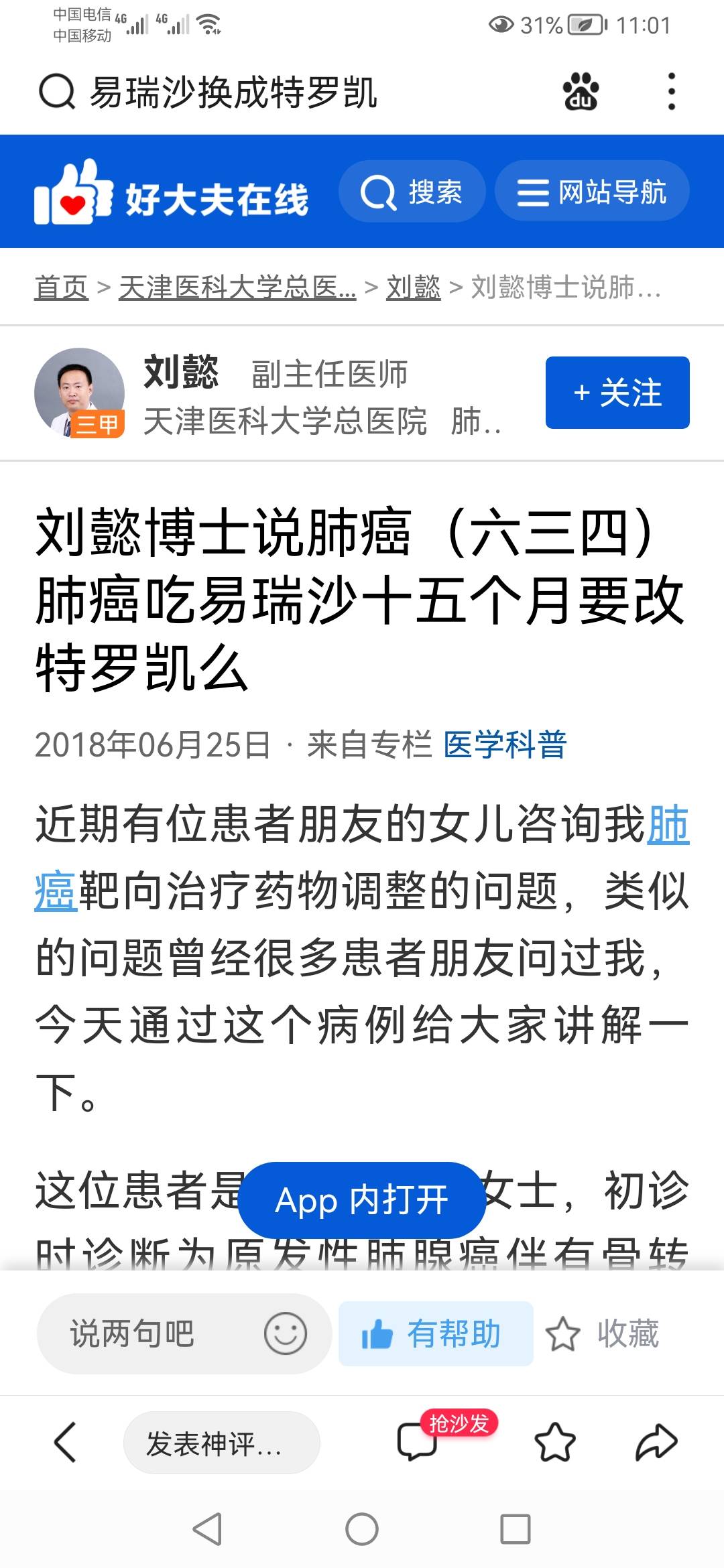724x1568 pixels.
Task: Open 网站导航 site navigation
Action: click(x=593, y=191)
